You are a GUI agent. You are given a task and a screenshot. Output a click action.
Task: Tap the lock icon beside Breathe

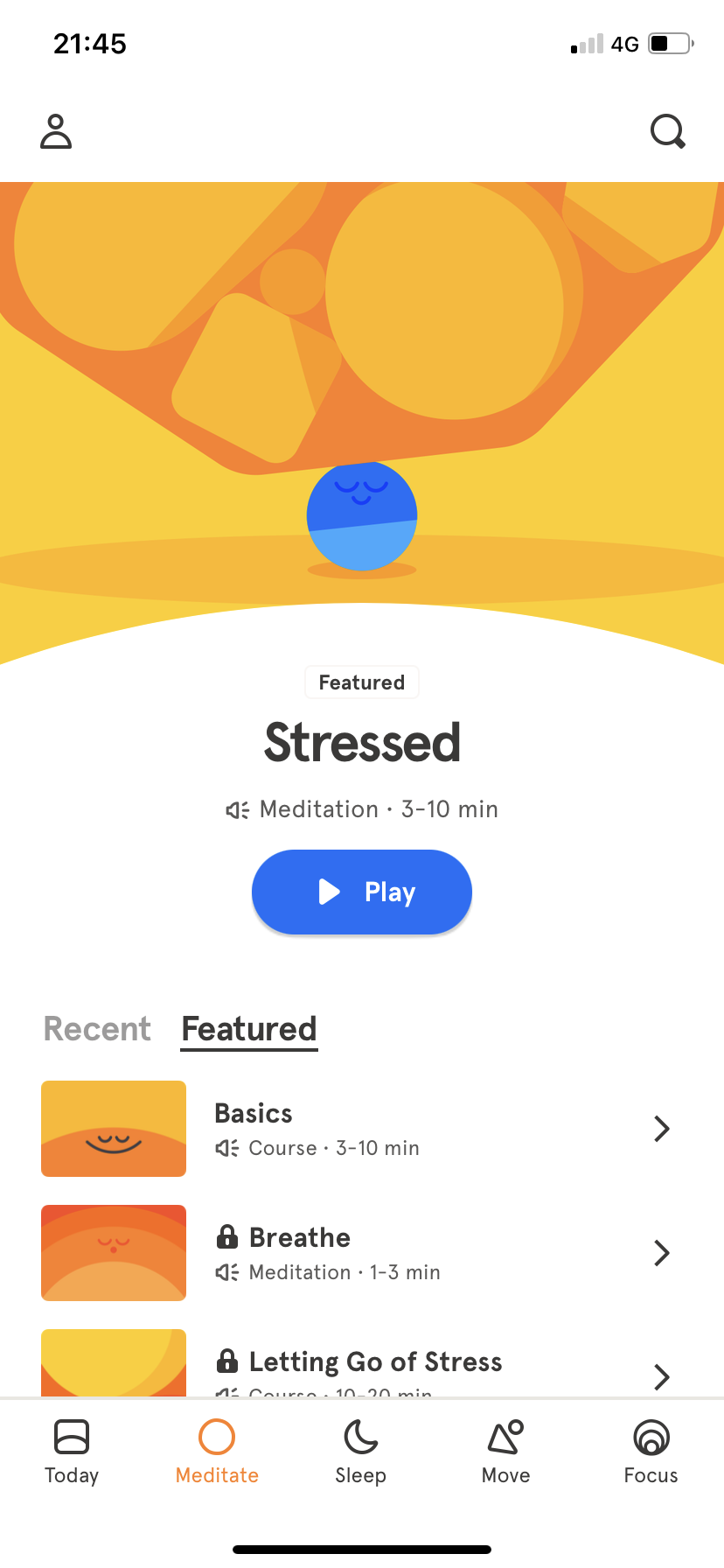click(x=228, y=1236)
